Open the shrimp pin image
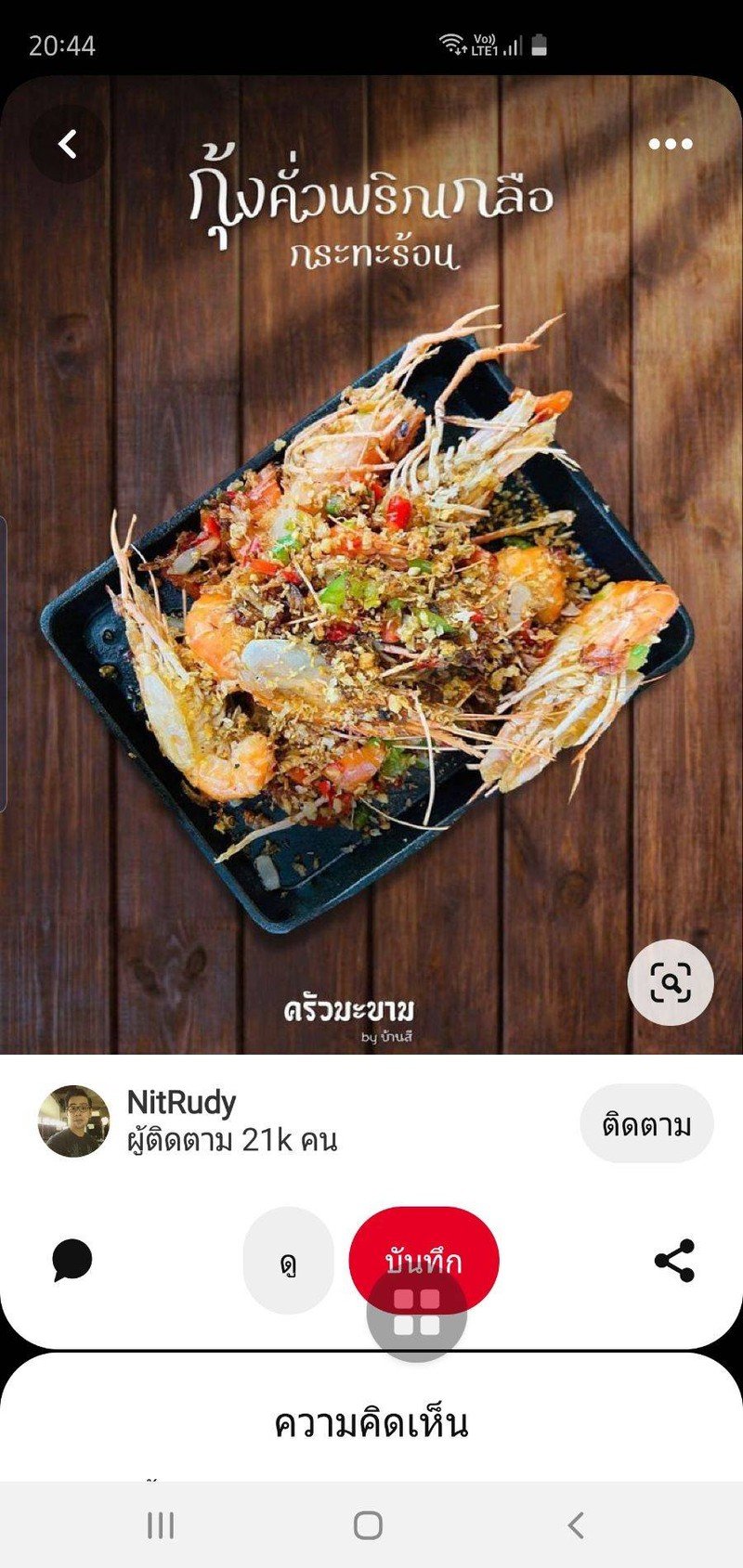Viewport: 743px width, 1568px height. pos(371,603)
